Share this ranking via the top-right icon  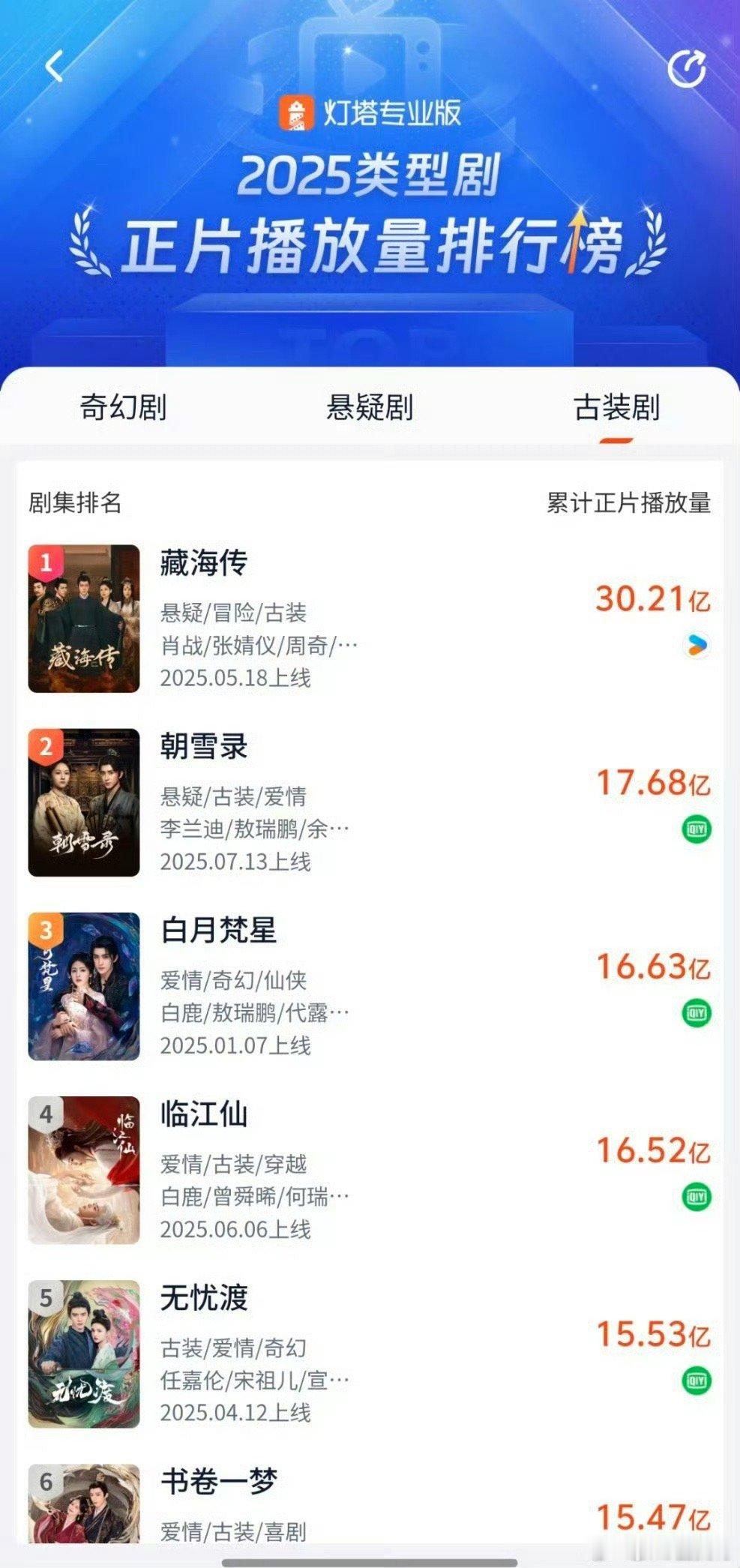[x=686, y=69]
